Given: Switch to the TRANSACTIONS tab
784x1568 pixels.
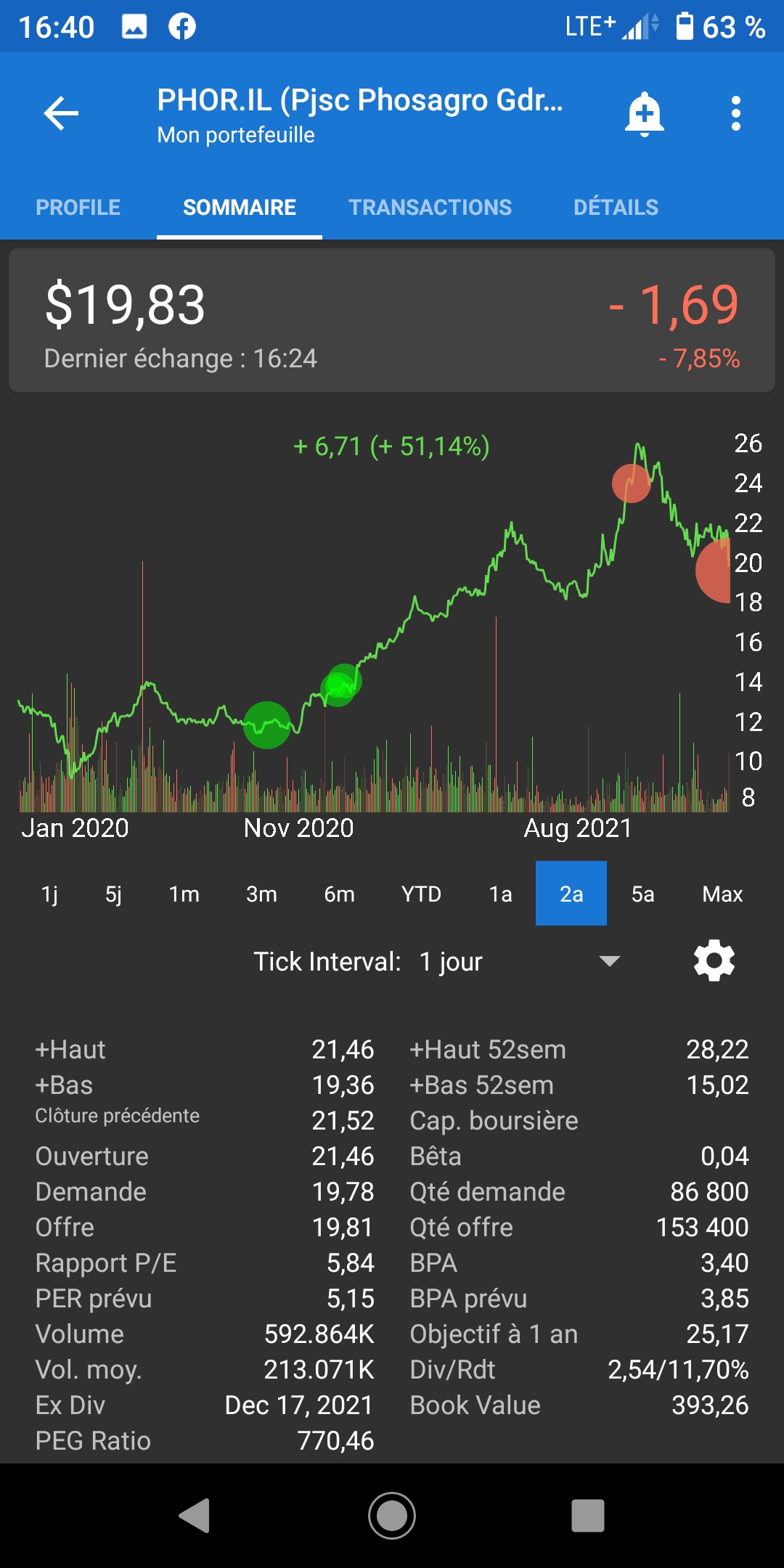Looking at the screenshot, I should [430, 208].
